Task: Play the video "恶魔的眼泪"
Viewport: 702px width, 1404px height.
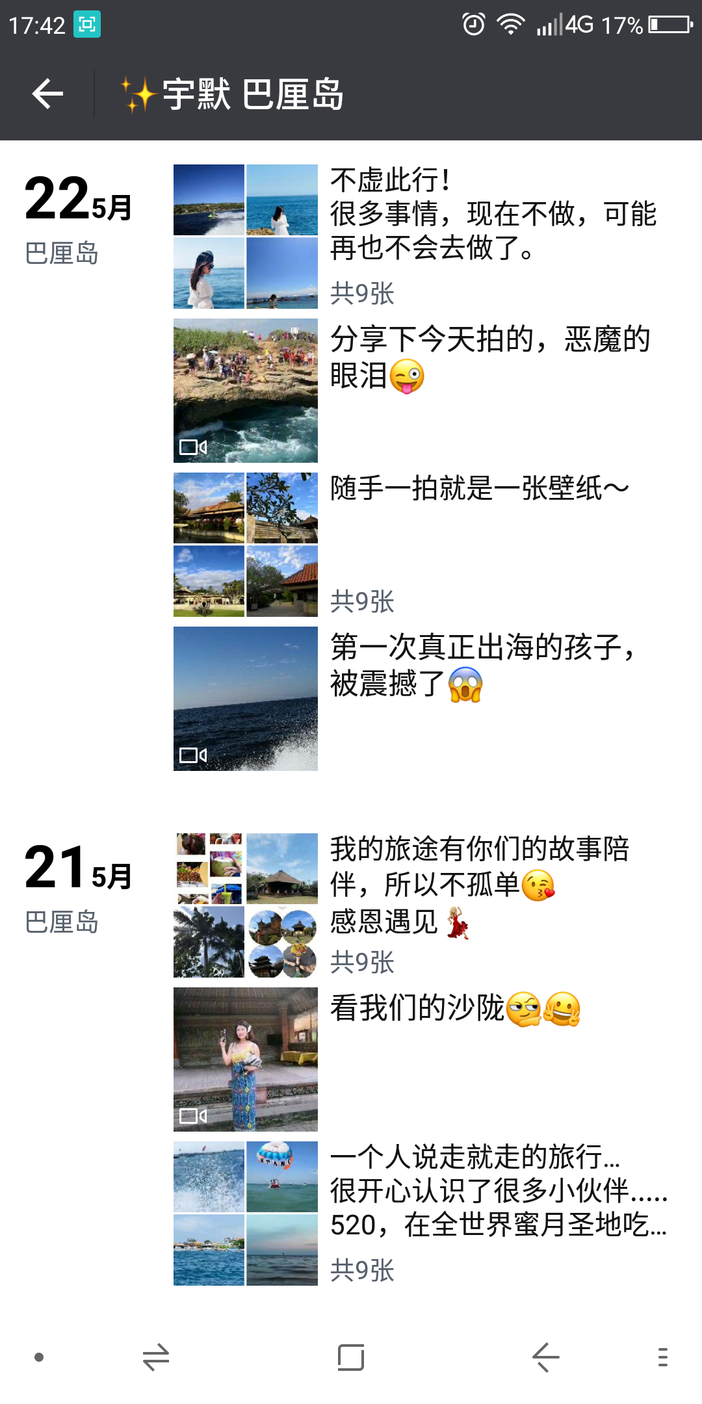Action: click(x=245, y=391)
